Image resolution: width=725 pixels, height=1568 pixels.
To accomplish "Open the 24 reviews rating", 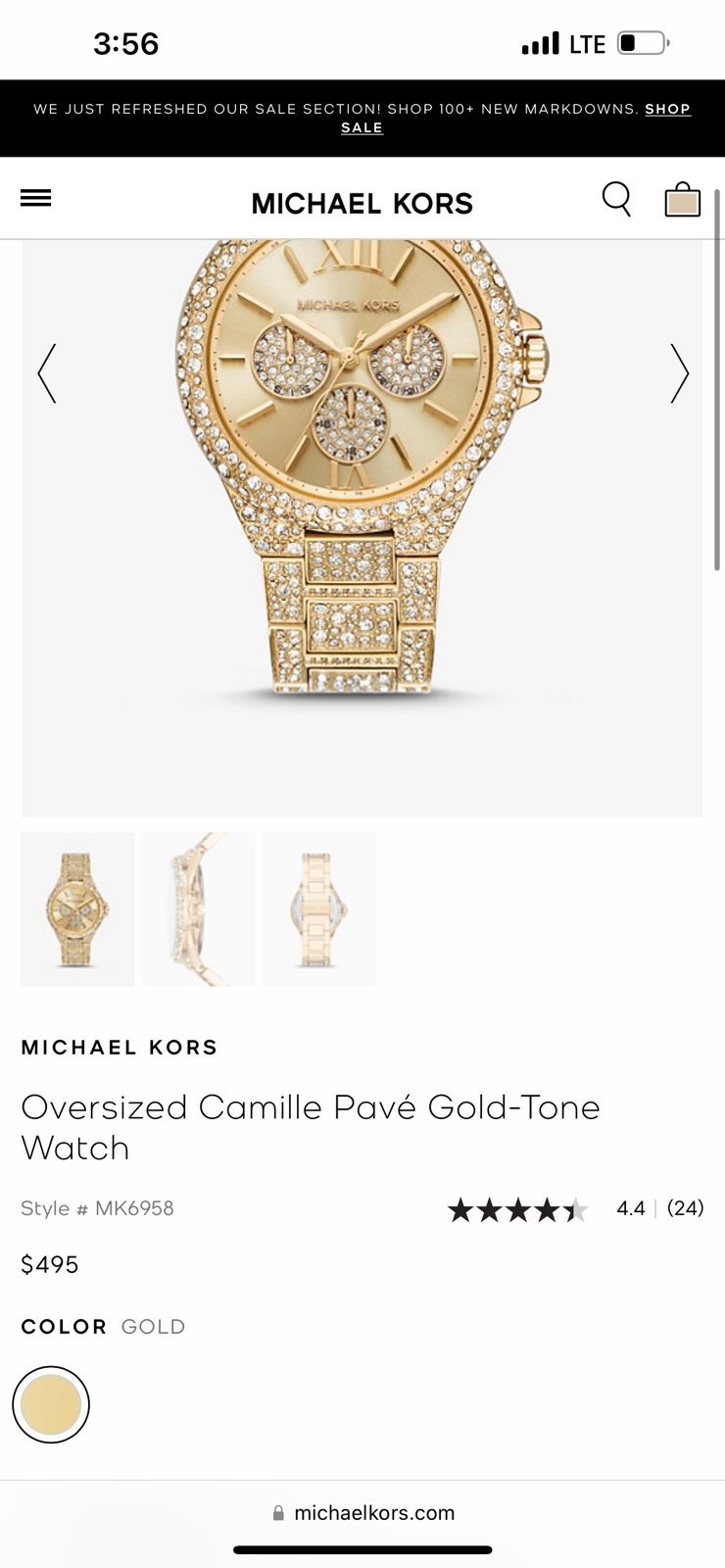I will [x=576, y=1209].
